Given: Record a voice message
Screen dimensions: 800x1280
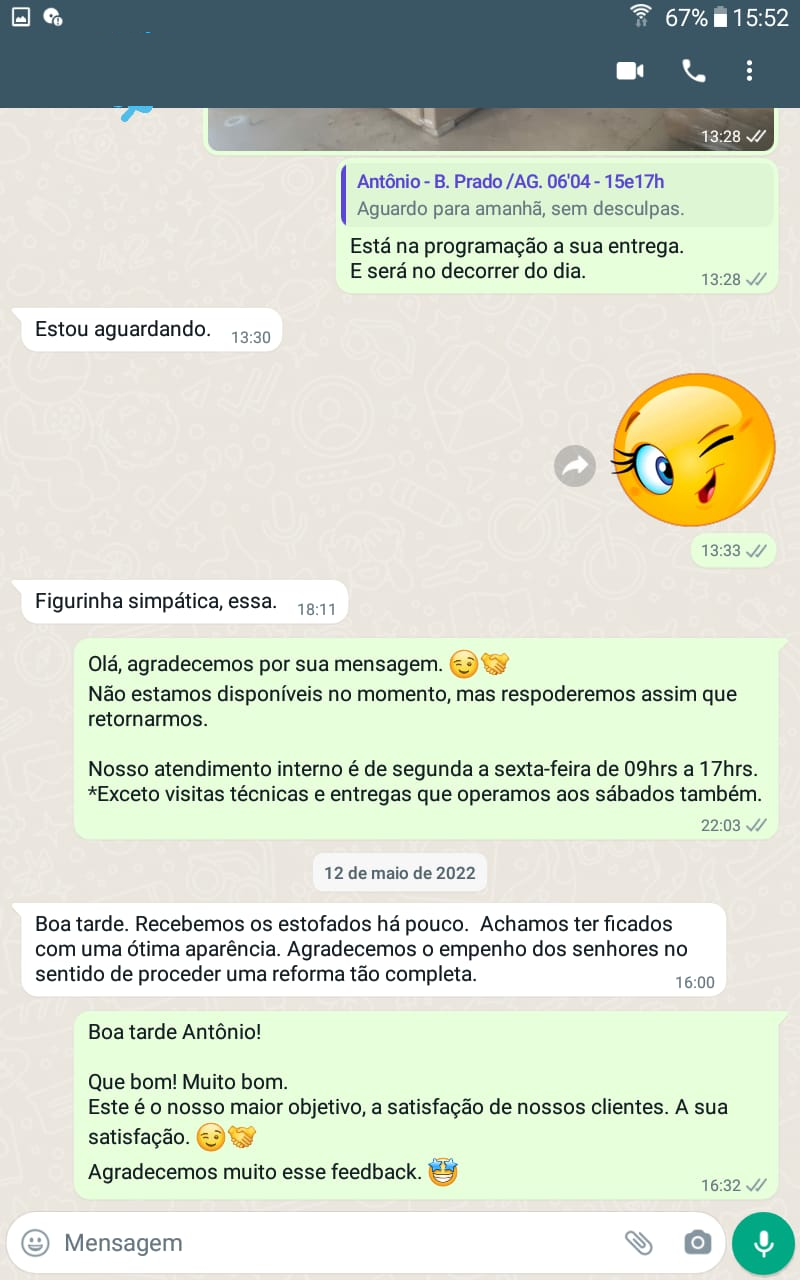Looking at the screenshot, I should coord(764,1243).
